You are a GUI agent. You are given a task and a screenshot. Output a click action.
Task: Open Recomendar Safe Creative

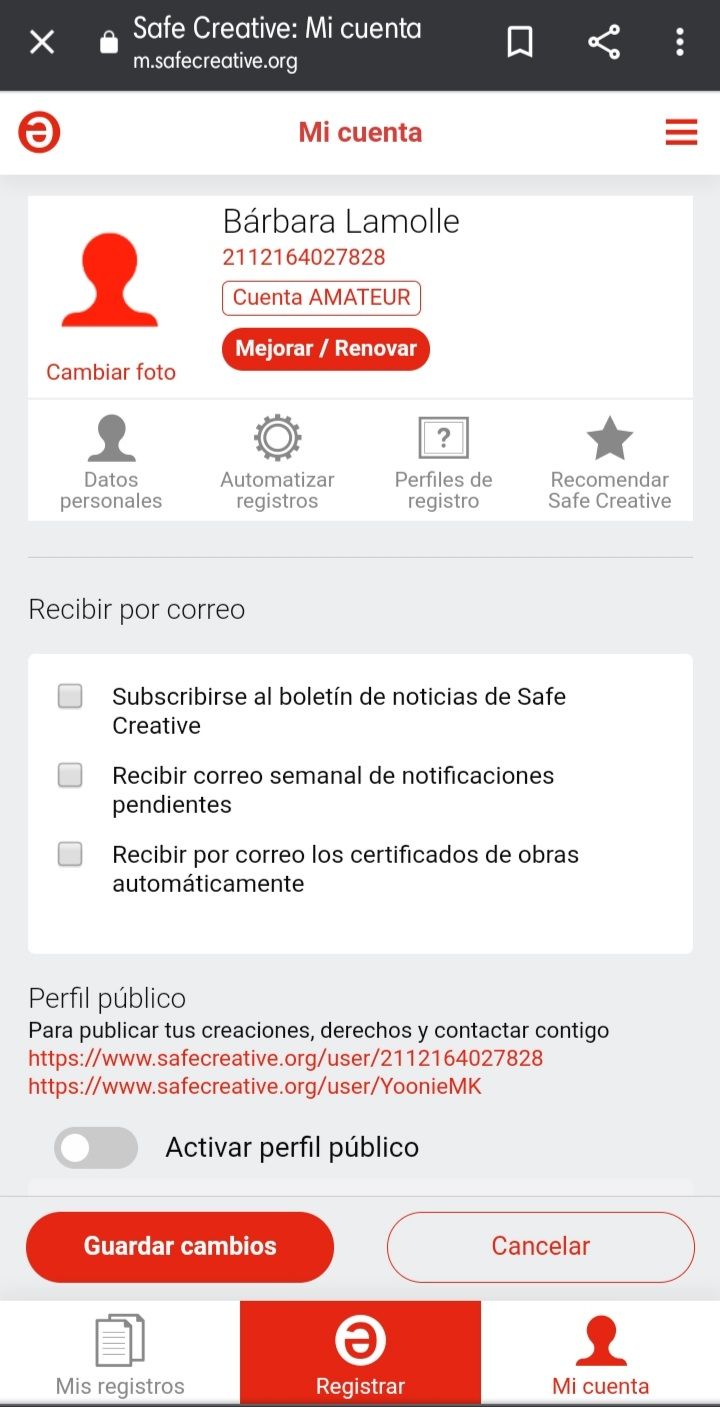(x=610, y=462)
